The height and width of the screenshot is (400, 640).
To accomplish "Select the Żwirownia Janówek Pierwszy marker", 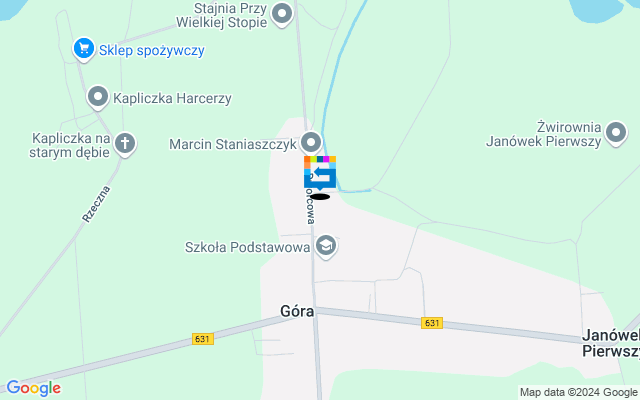I will click(x=617, y=132).
